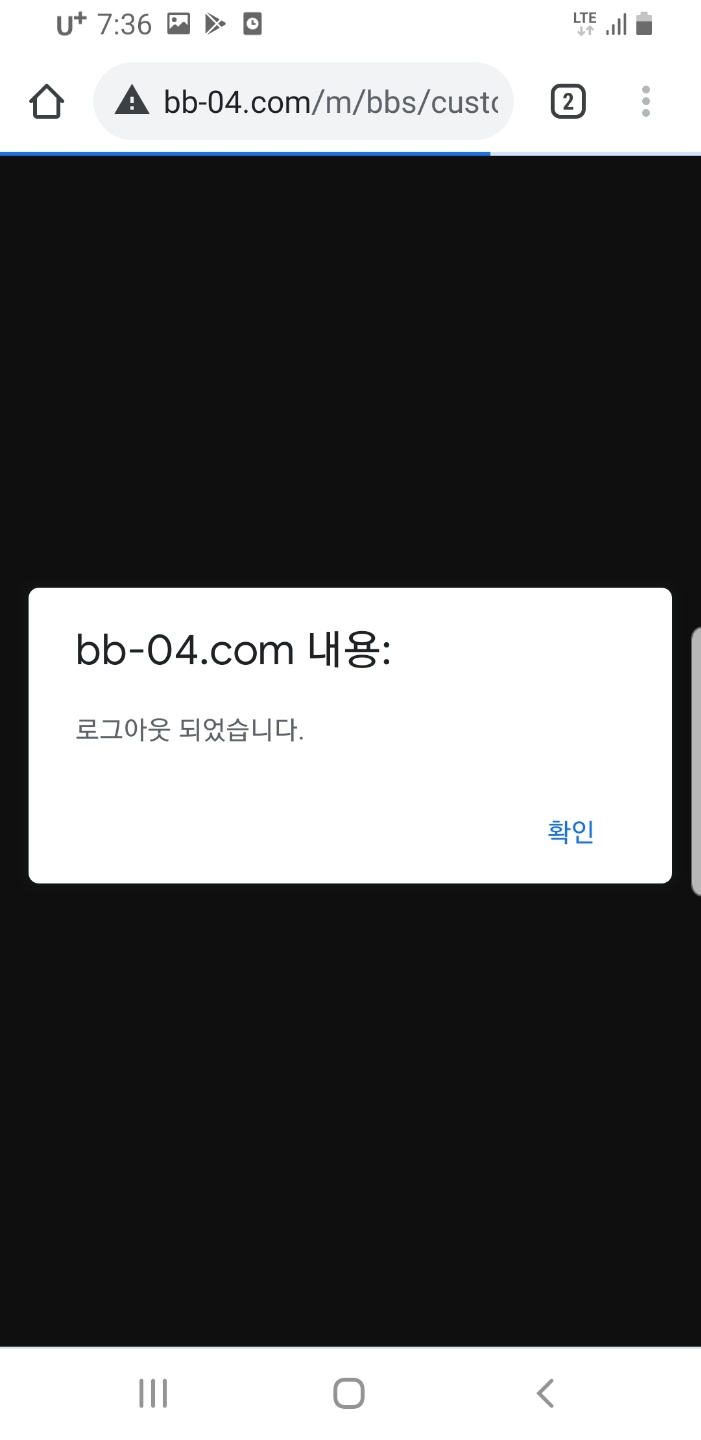The image size is (701, 1440).
Task: Go back using the system back button
Action: click(545, 1393)
